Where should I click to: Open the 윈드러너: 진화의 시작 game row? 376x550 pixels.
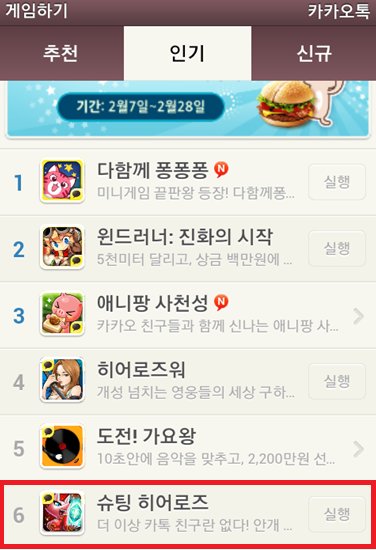[188, 249]
